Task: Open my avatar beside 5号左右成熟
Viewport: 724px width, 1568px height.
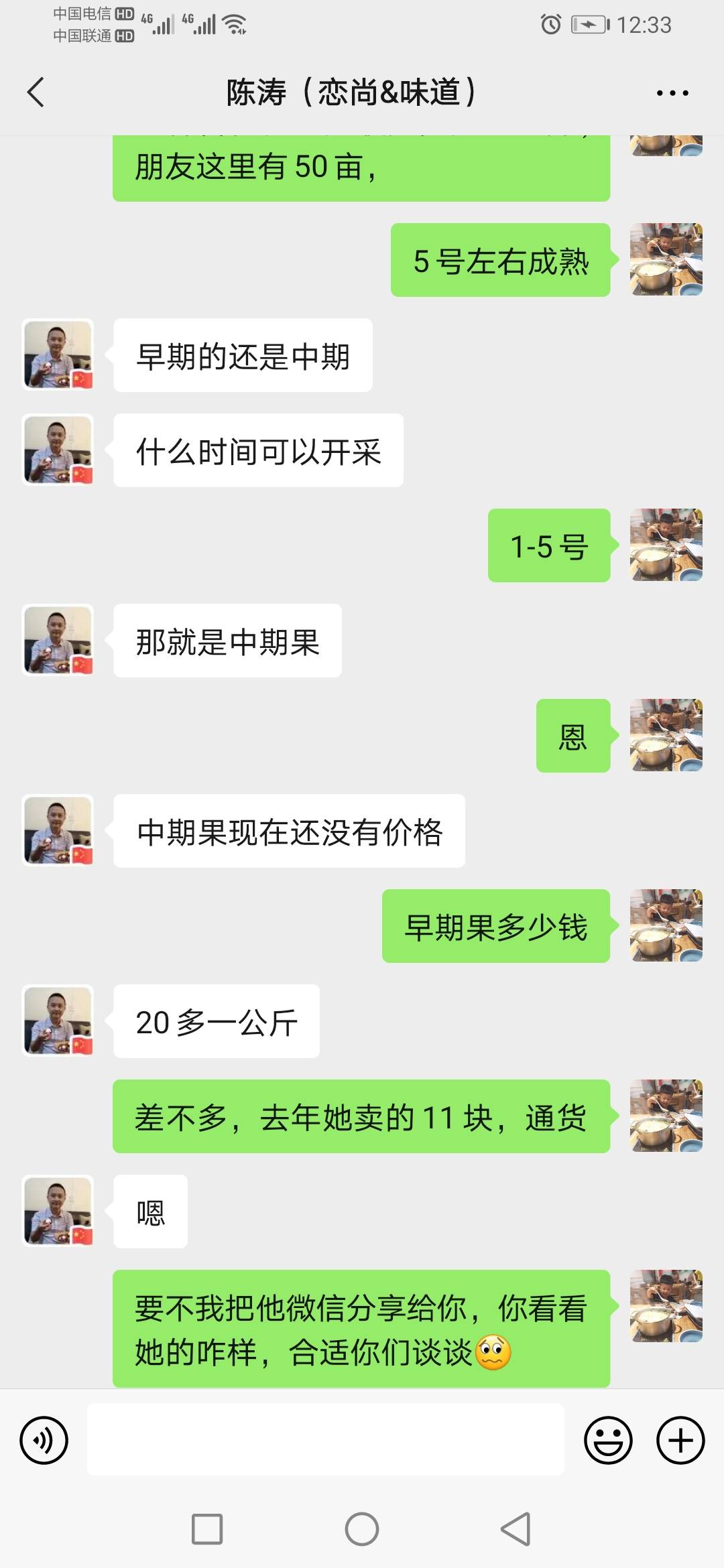Action: 666,259
